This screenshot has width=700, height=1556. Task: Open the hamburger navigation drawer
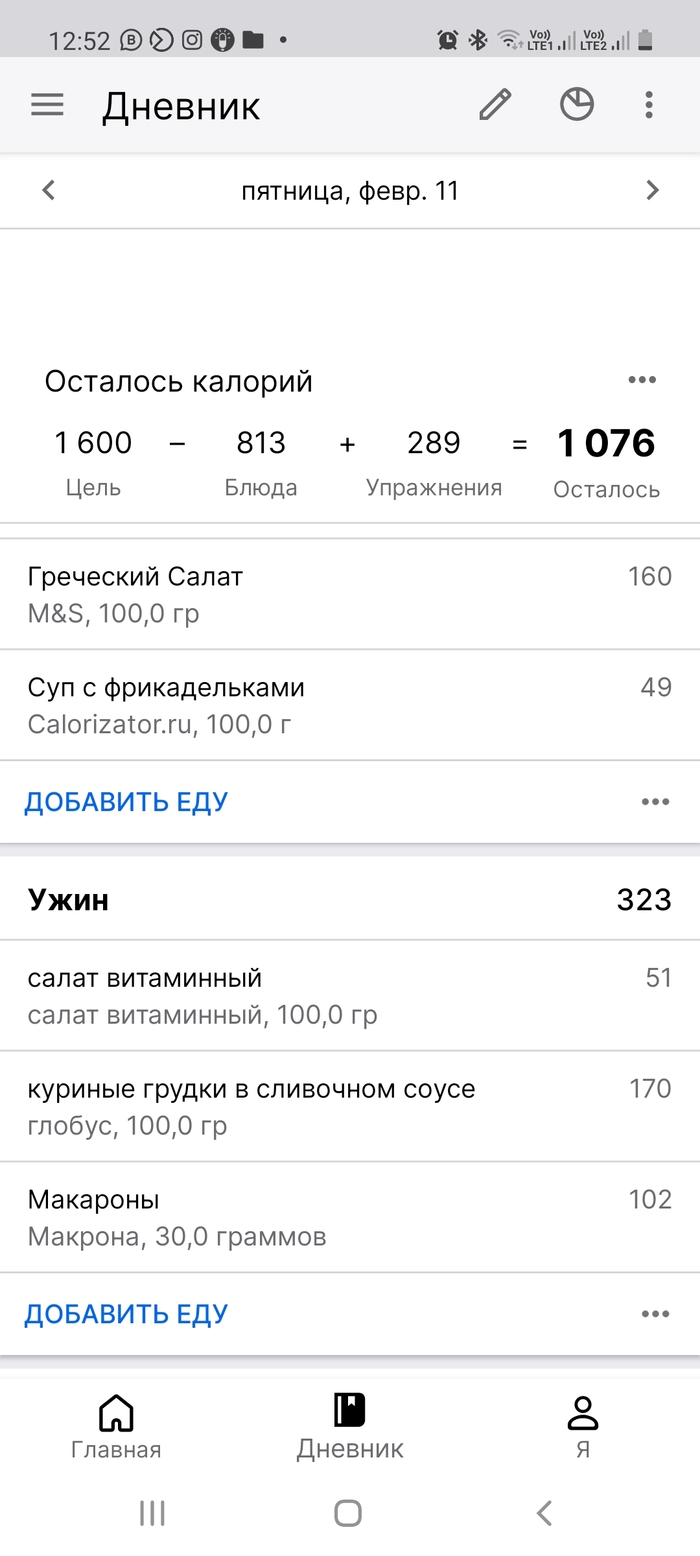click(47, 105)
